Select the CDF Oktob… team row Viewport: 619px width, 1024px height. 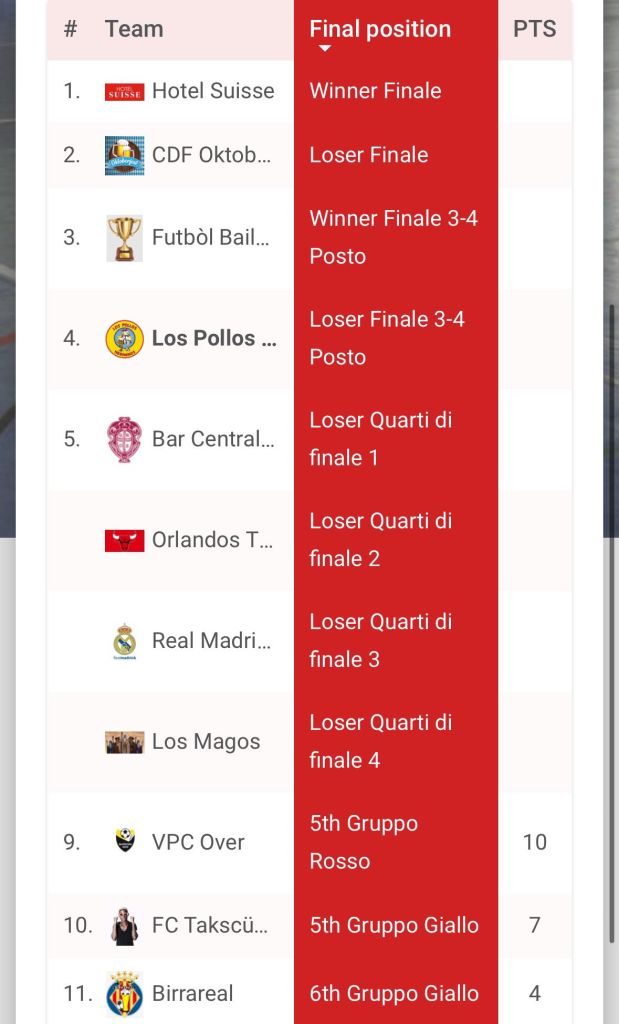pyautogui.click(x=212, y=155)
